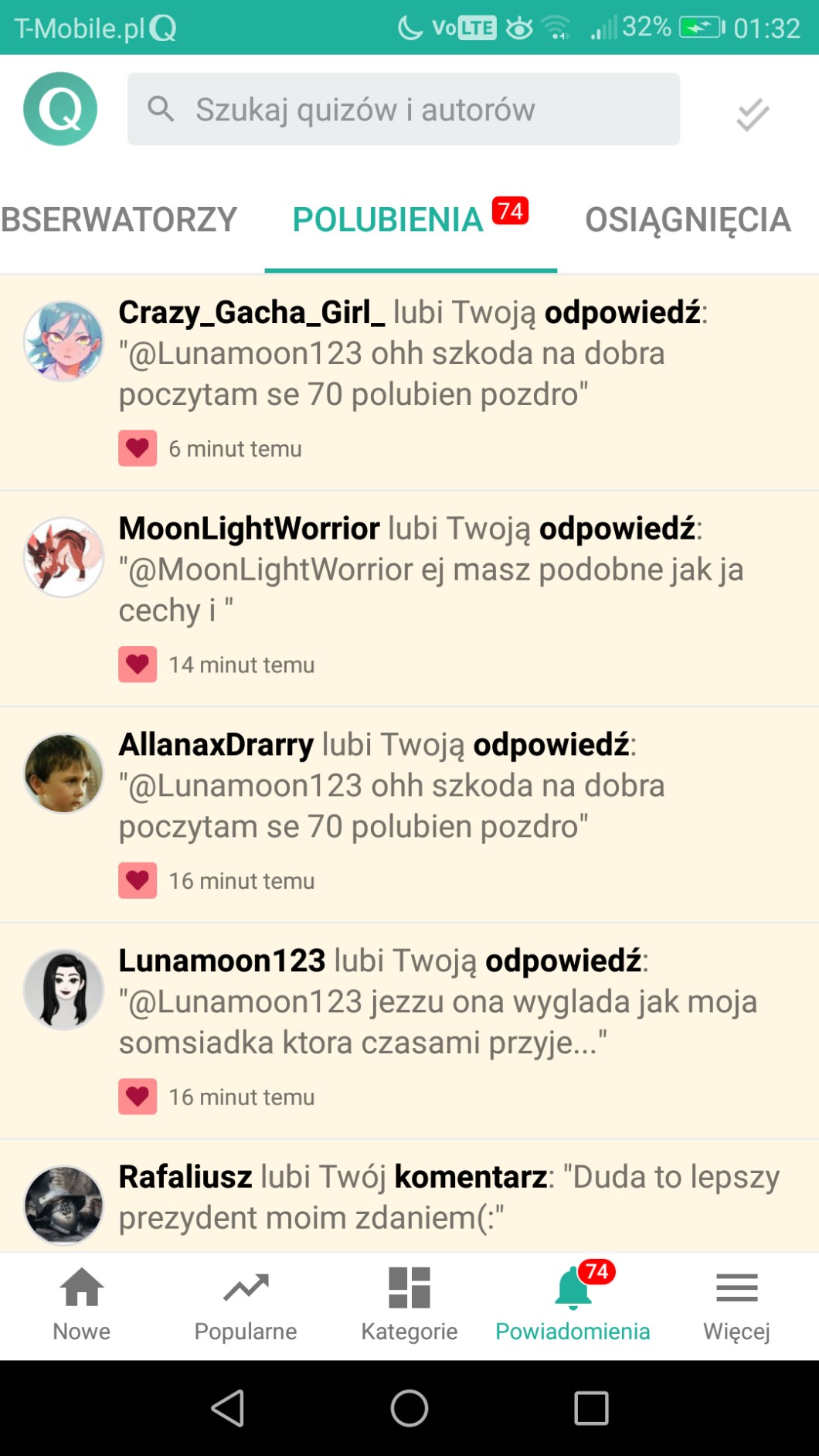
Task: Go to the Android home screen
Action: click(x=409, y=1408)
